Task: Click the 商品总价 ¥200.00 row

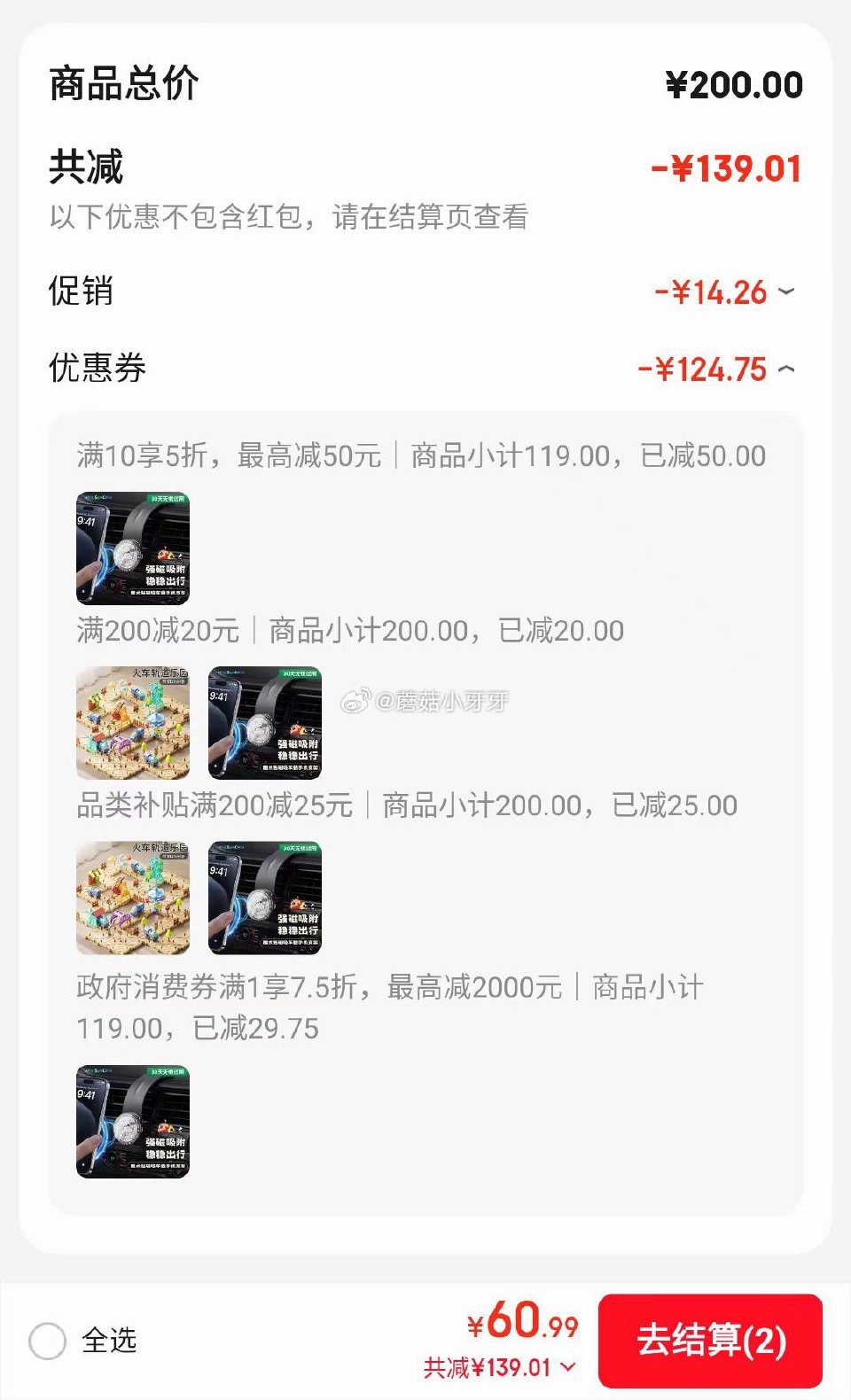Action: (x=425, y=83)
